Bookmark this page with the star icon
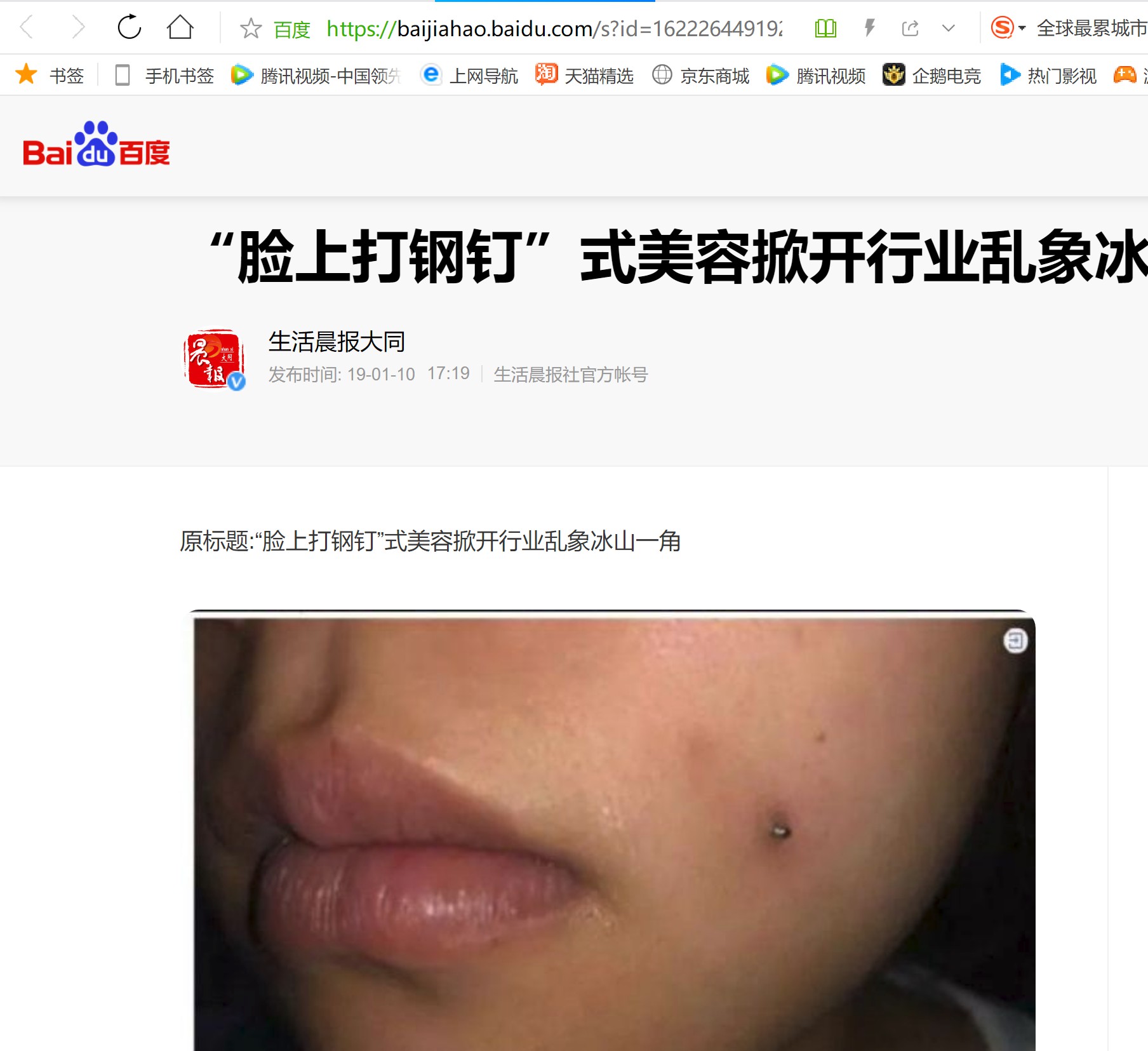The width and height of the screenshot is (1148, 1051). [251, 29]
